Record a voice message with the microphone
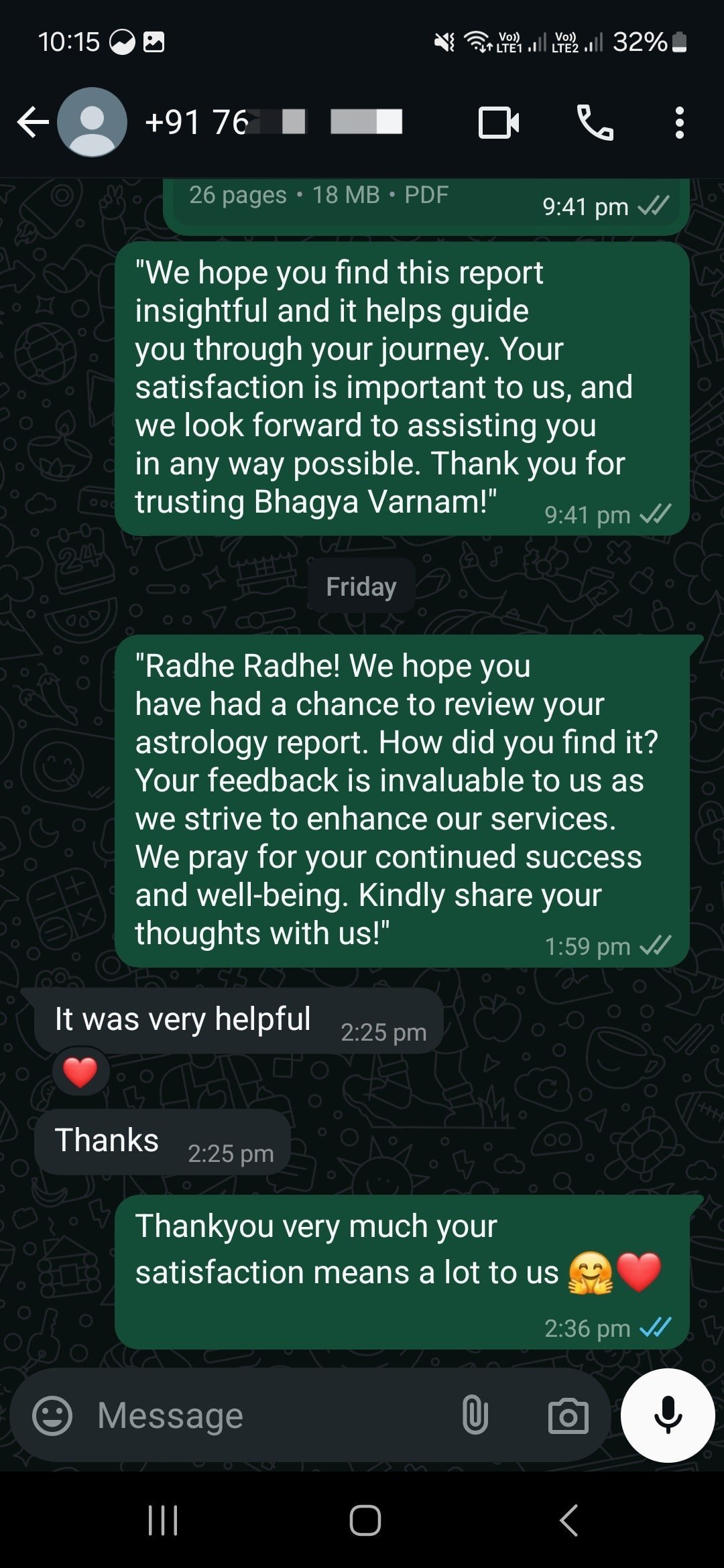This screenshot has height=1568, width=724. click(x=668, y=1415)
